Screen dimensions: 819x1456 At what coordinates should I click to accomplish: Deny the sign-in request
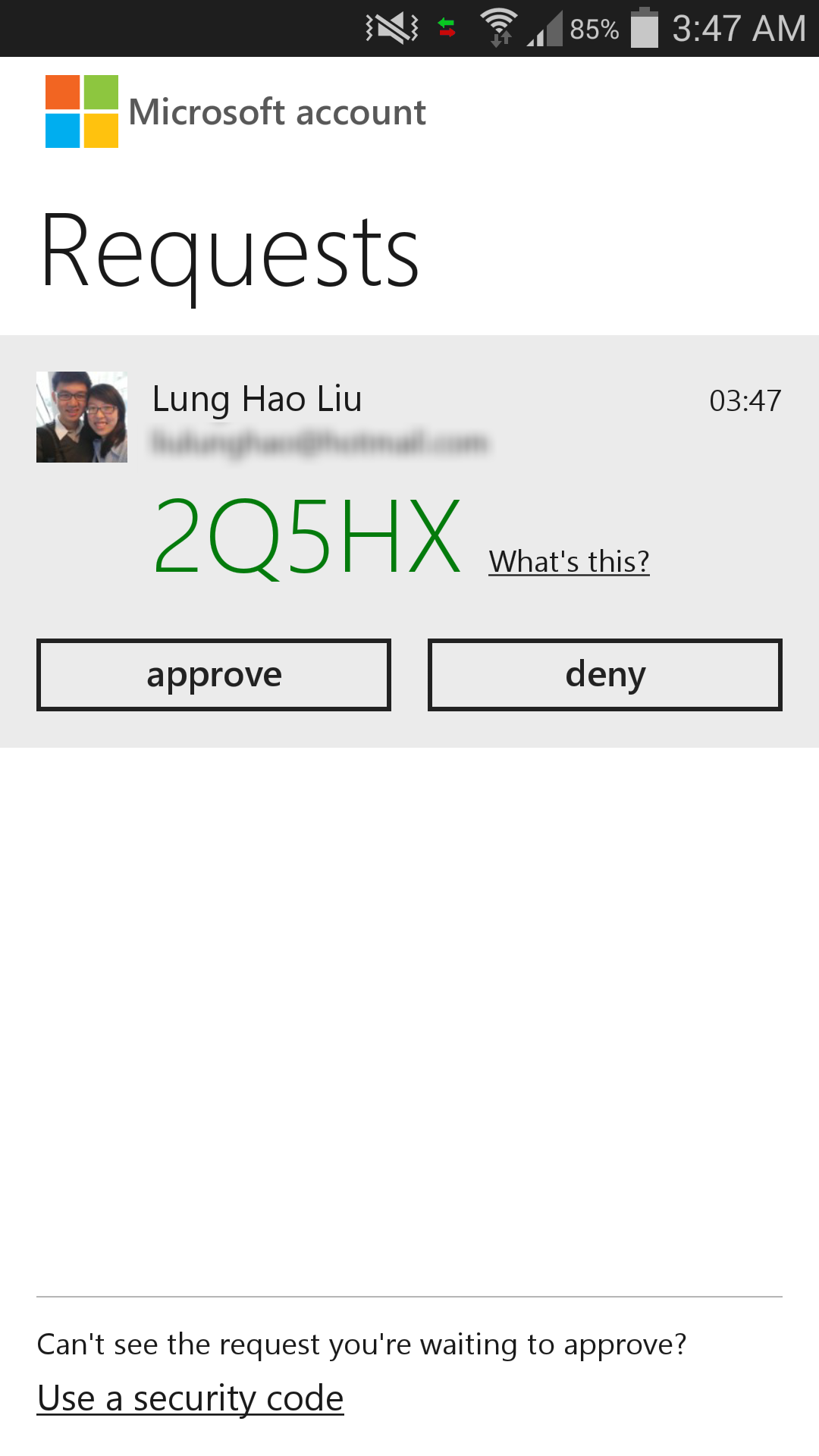[604, 675]
